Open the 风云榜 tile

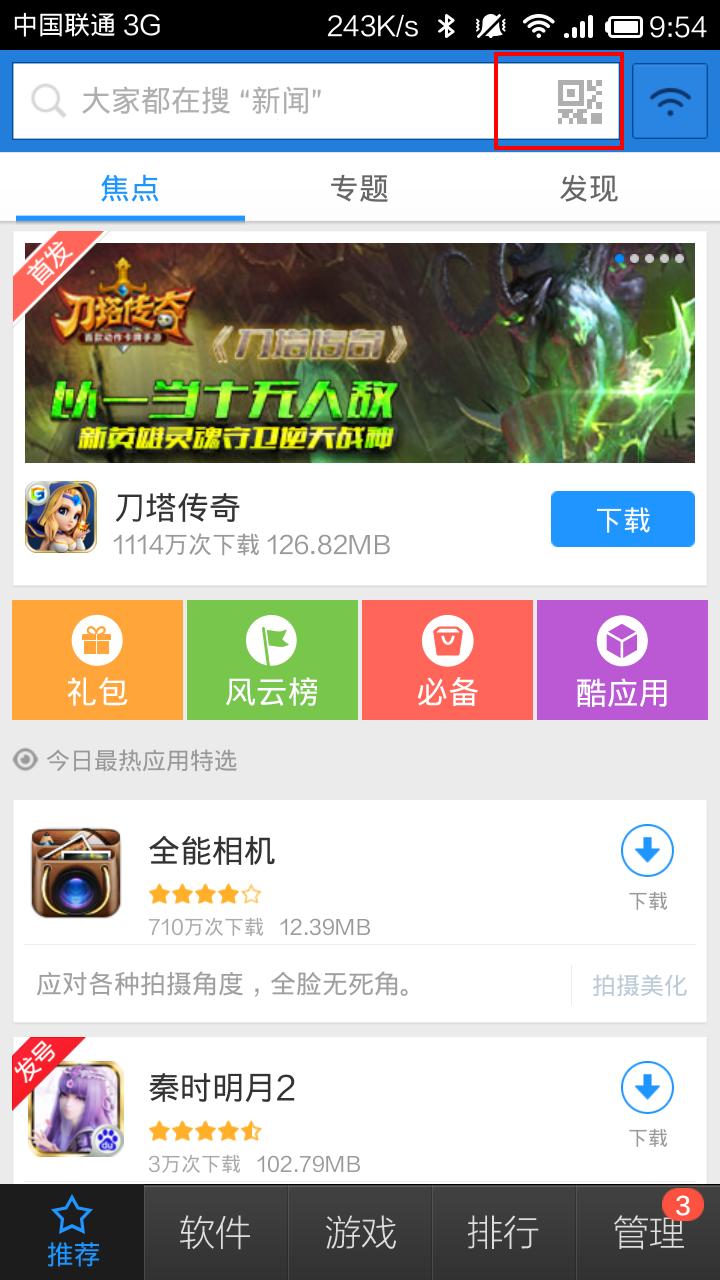coord(272,660)
